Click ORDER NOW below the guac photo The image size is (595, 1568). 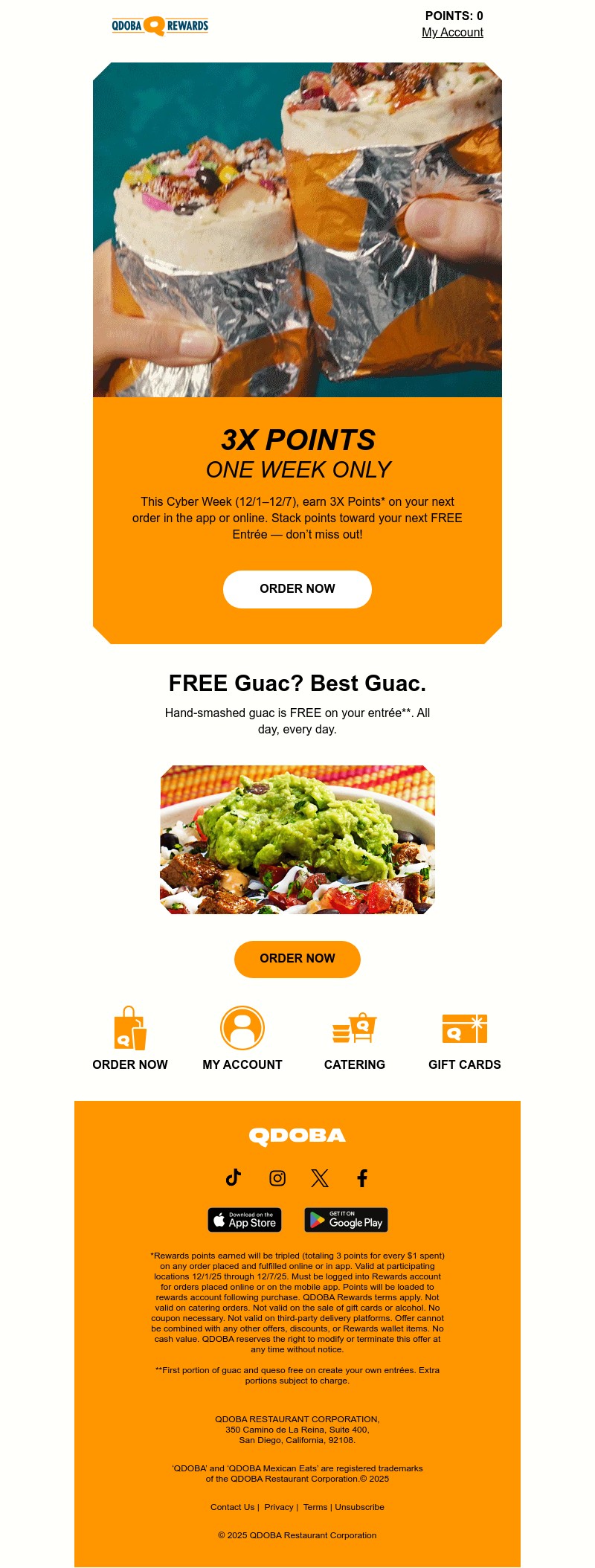pos(297,958)
